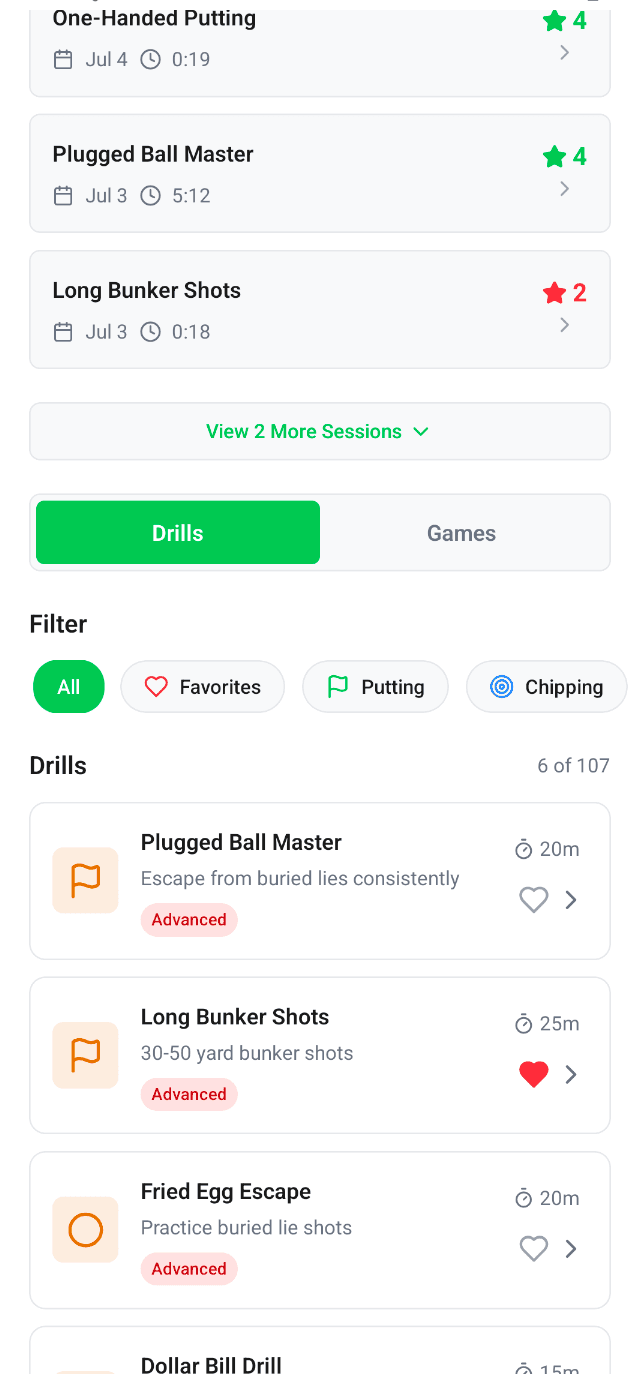
Task: Unfavorite the Long Bunker Shots drill
Action: pos(534,1075)
